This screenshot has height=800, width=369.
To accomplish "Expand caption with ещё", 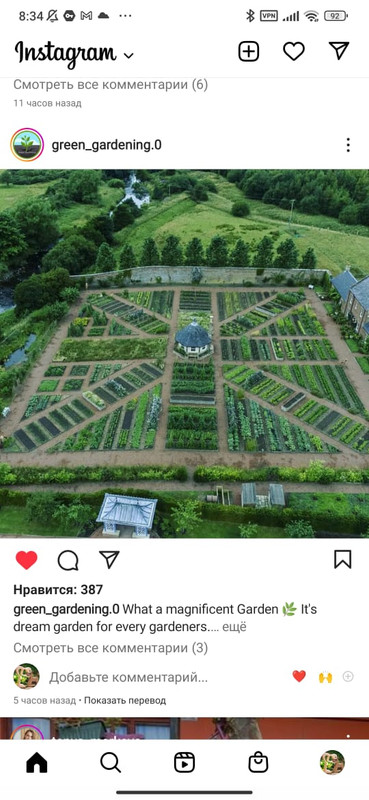I will [236, 627].
